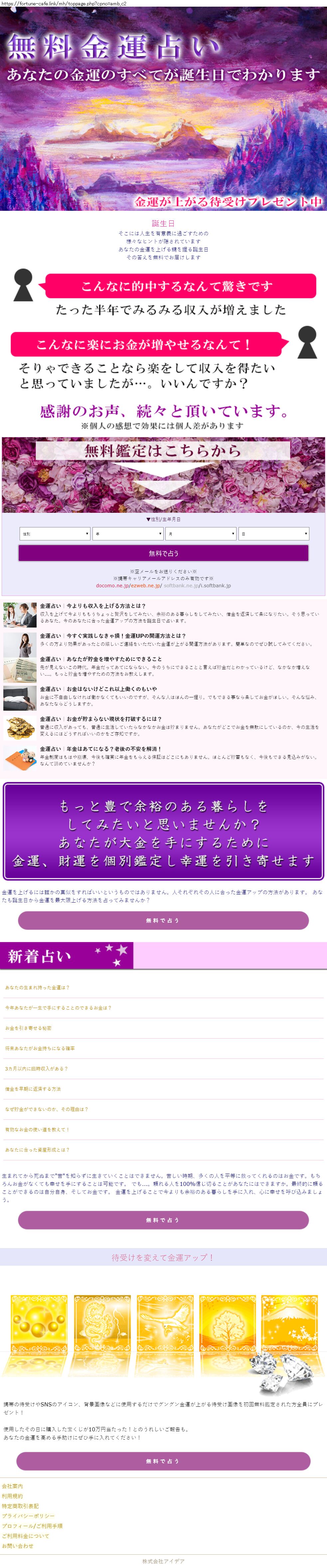
Task: Tap 無料で占う above the 新着占い heading
Action: point(163,921)
